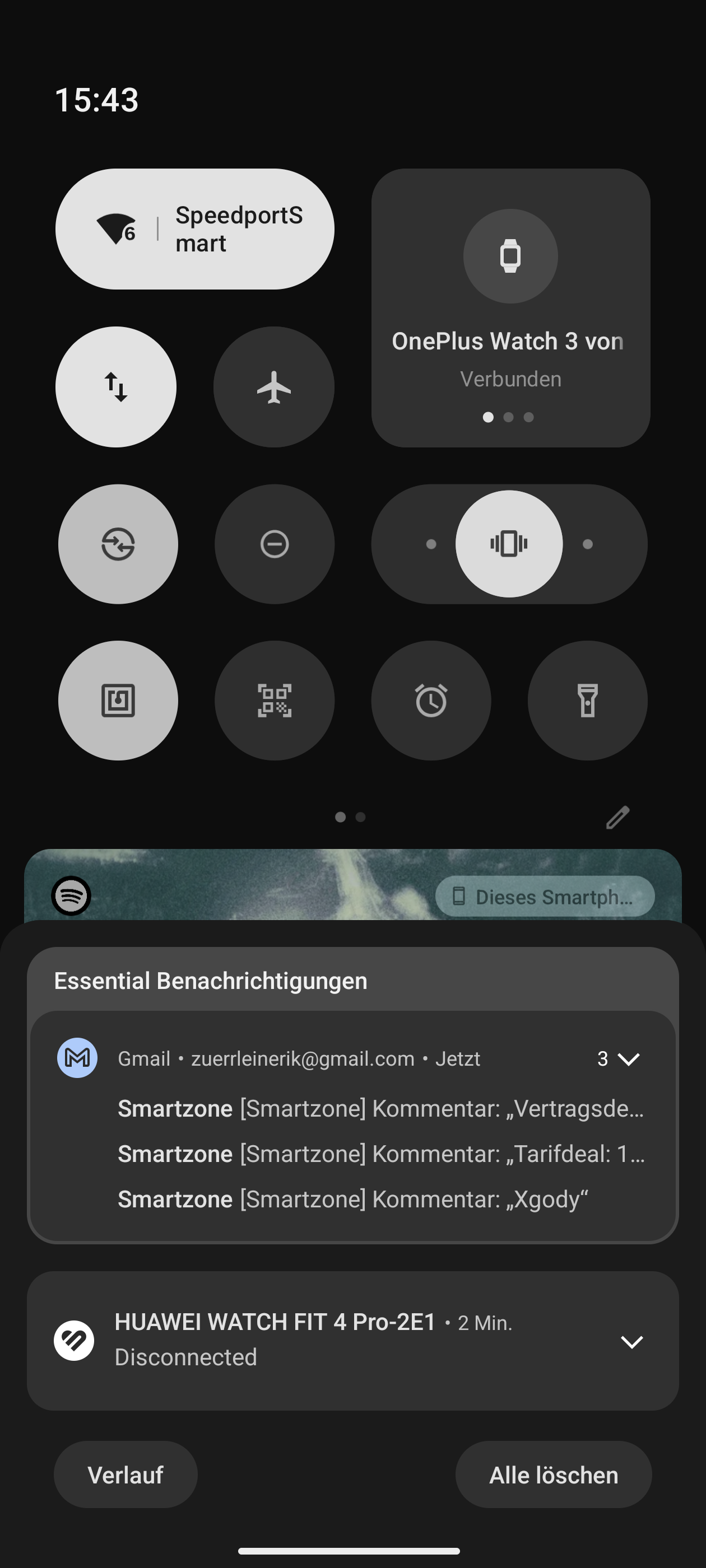Open the QR code scanner

pos(275,701)
